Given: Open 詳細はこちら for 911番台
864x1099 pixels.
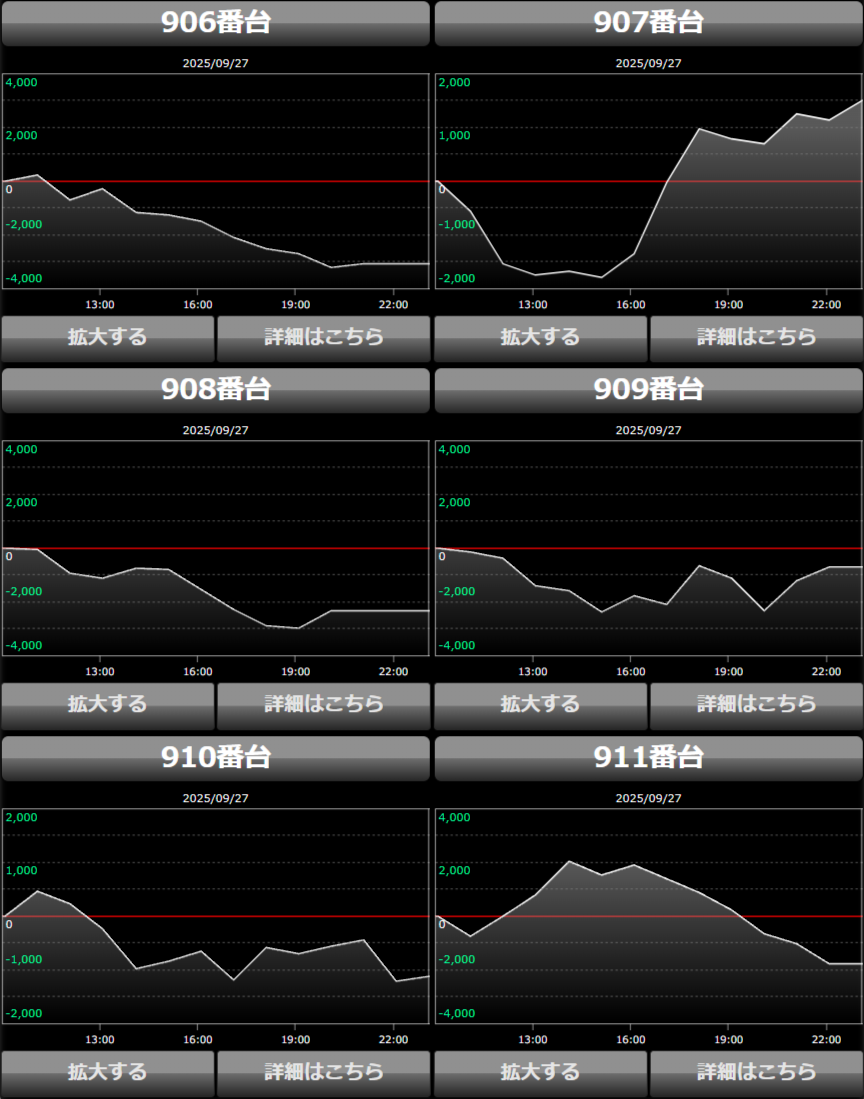Looking at the screenshot, I should pos(756,1073).
